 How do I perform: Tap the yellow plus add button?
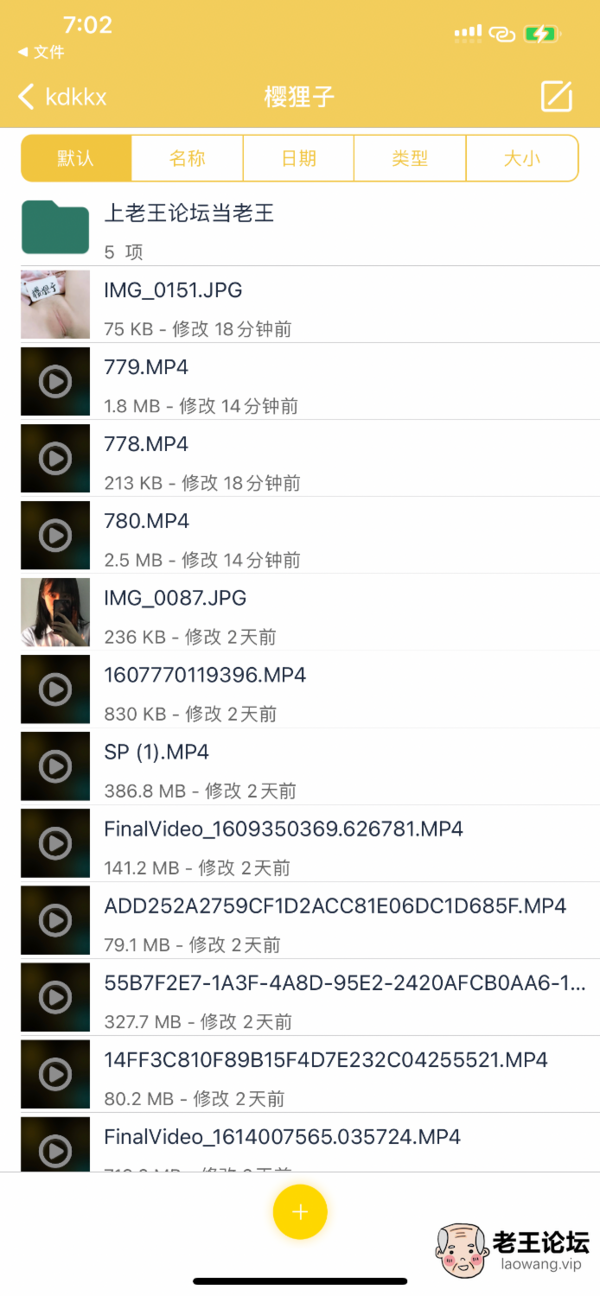300,1212
